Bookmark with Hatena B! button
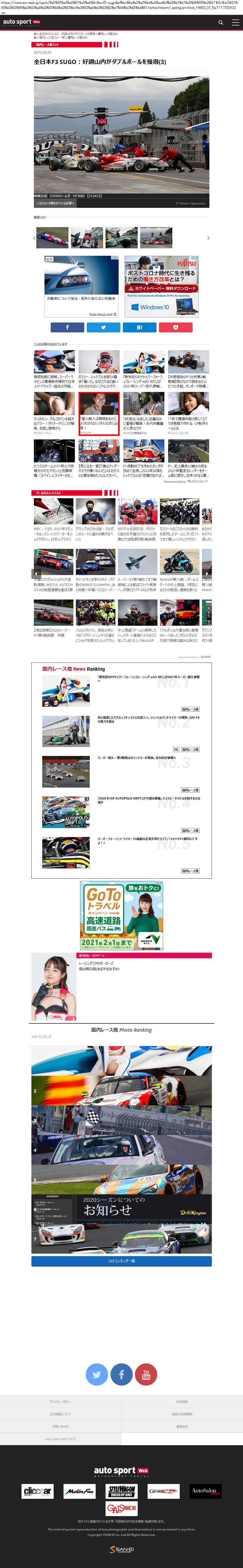Screen dimensions: 243x1568 (x=139, y=327)
